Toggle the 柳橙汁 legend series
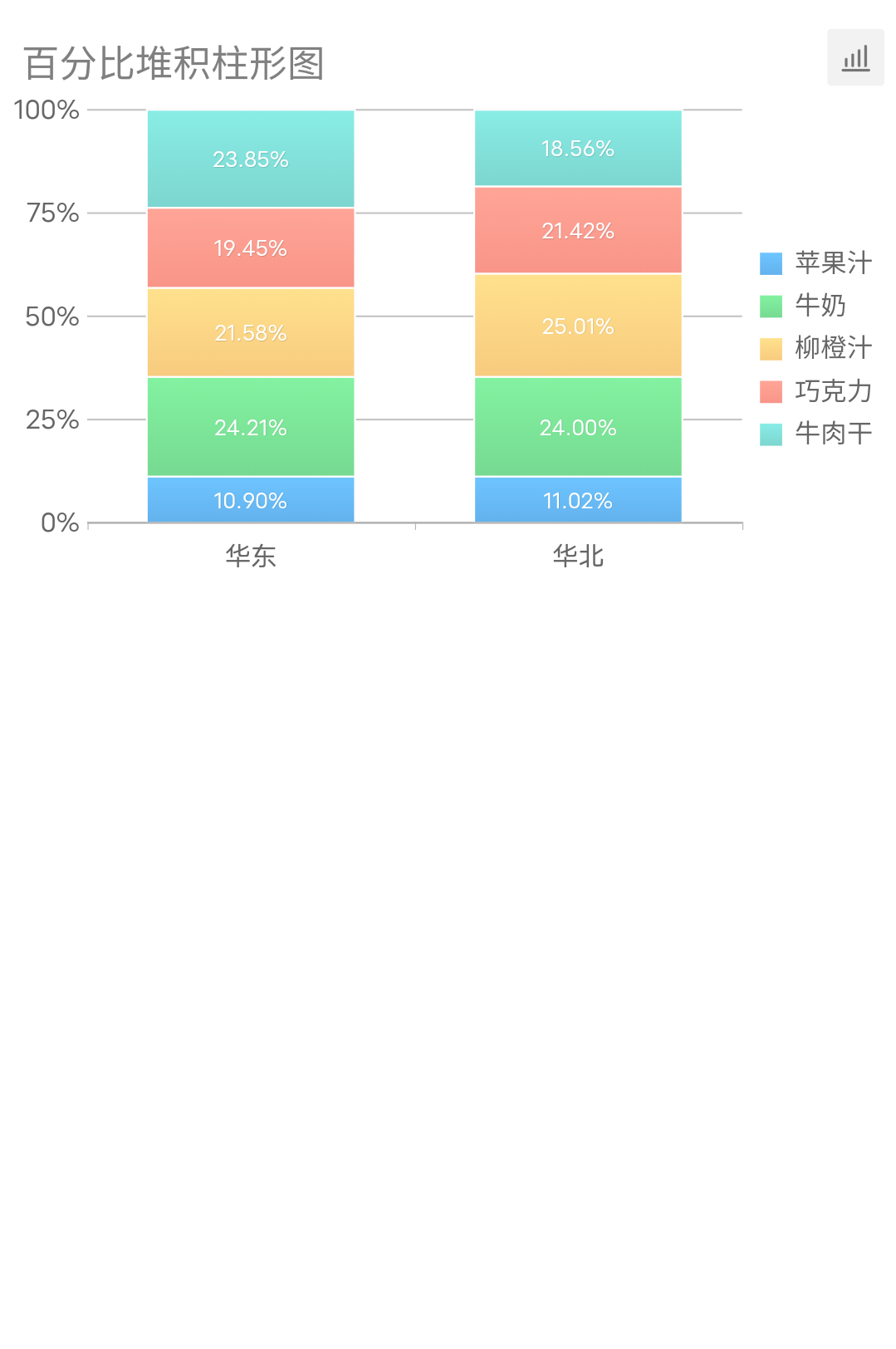This screenshot has width=896, height=1349. point(816,348)
